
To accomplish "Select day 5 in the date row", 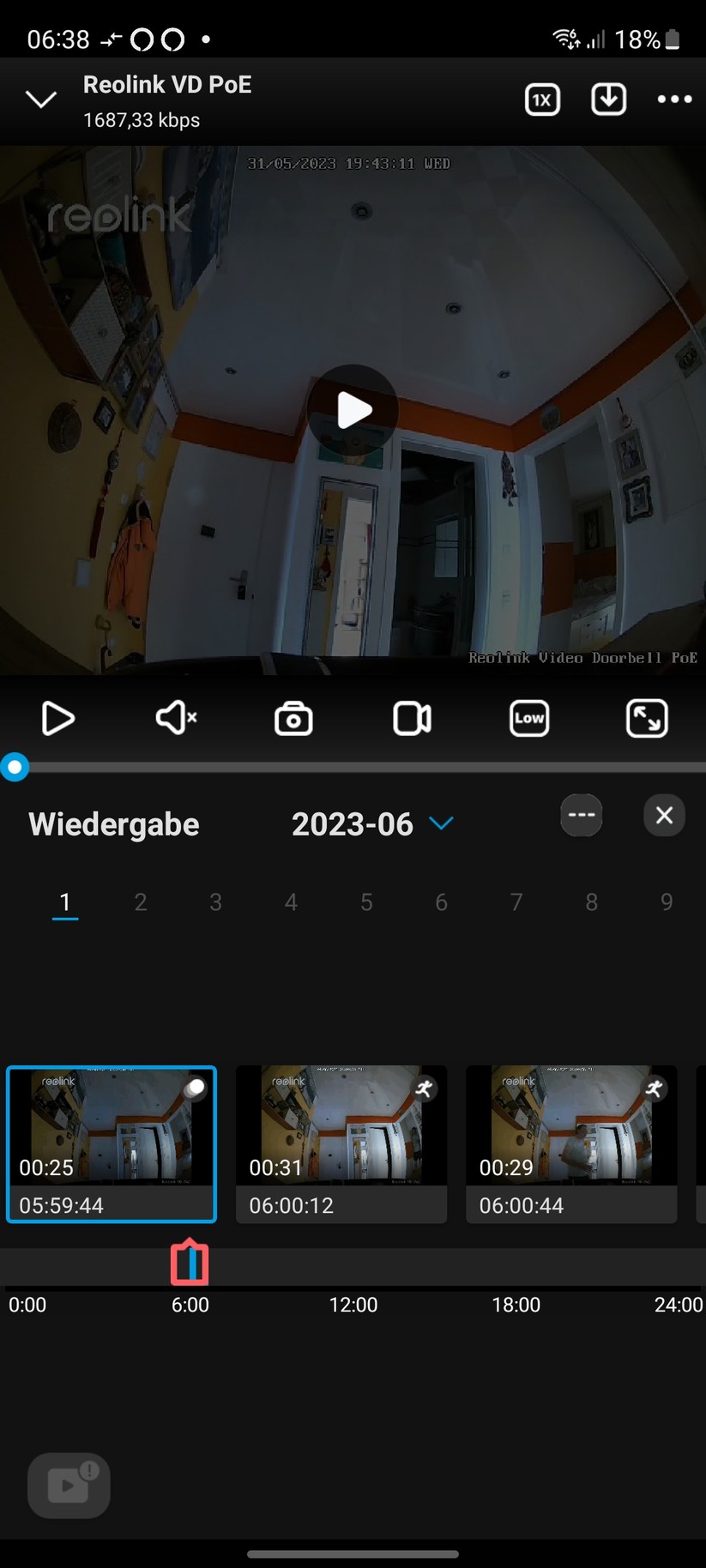I will click(x=366, y=902).
